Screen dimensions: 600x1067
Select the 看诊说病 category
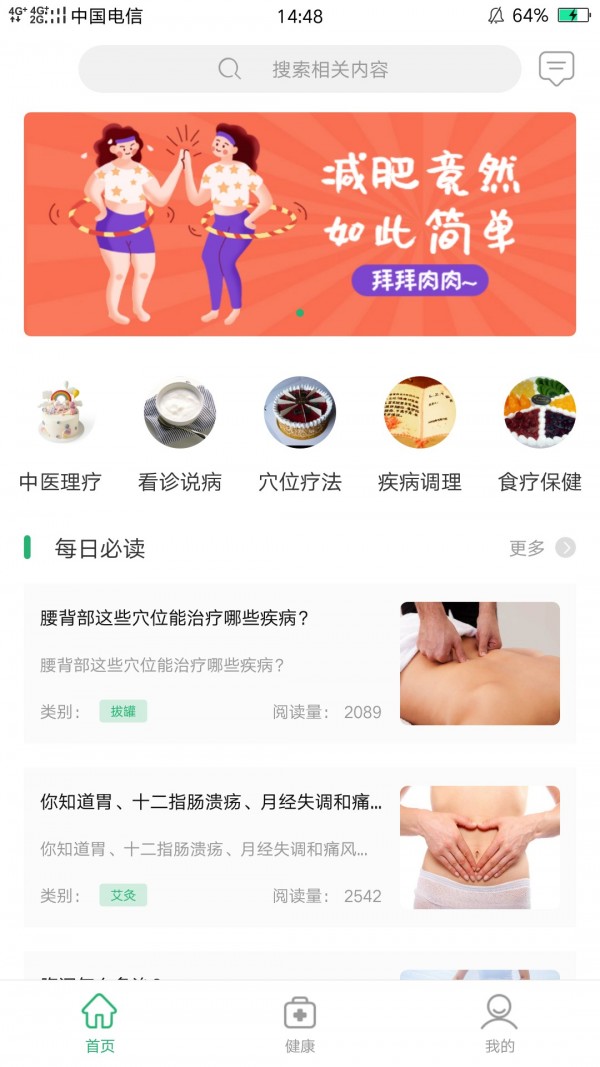tap(180, 434)
